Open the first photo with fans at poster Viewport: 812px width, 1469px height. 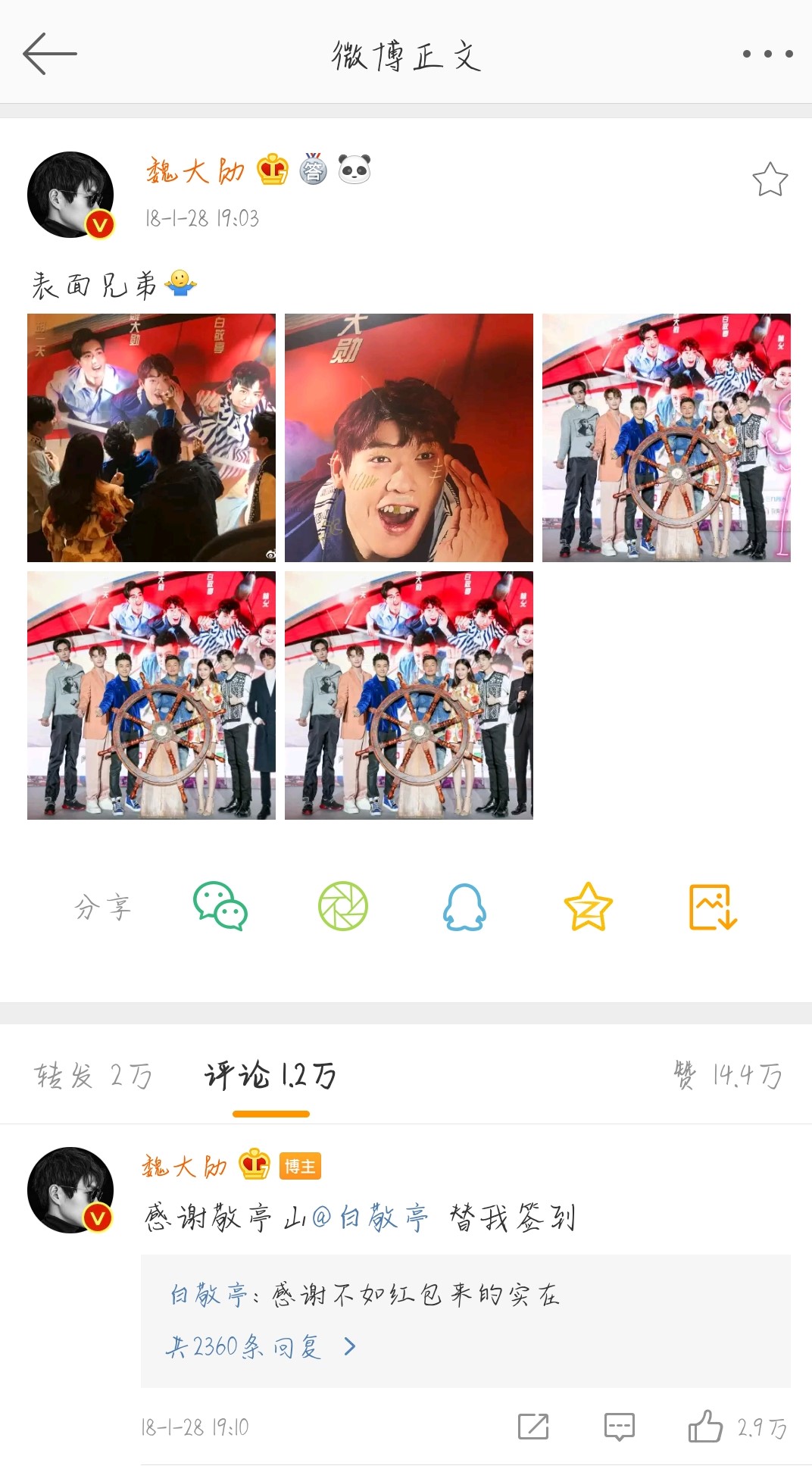(151, 438)
